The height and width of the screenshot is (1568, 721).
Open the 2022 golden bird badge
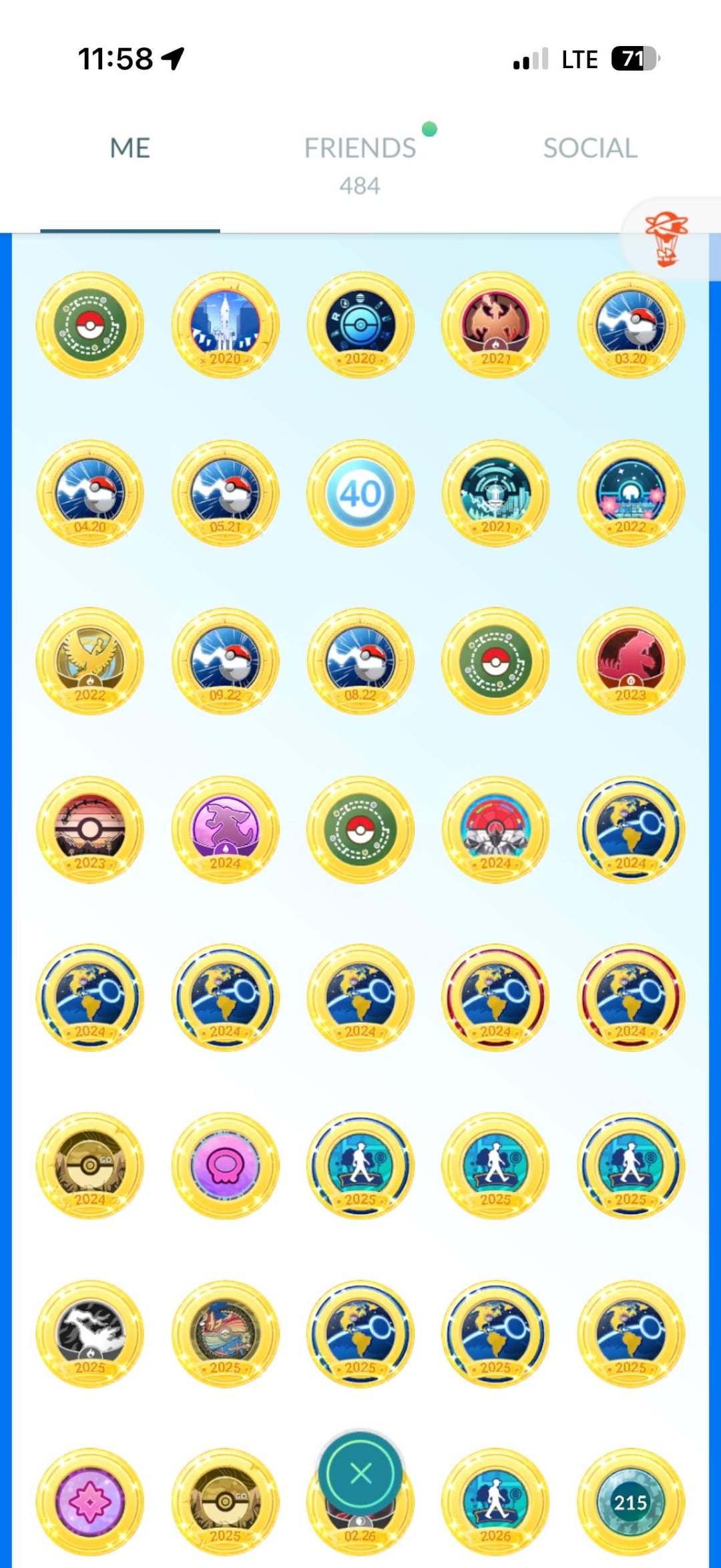pyautogui.click(x=90, y=661)
